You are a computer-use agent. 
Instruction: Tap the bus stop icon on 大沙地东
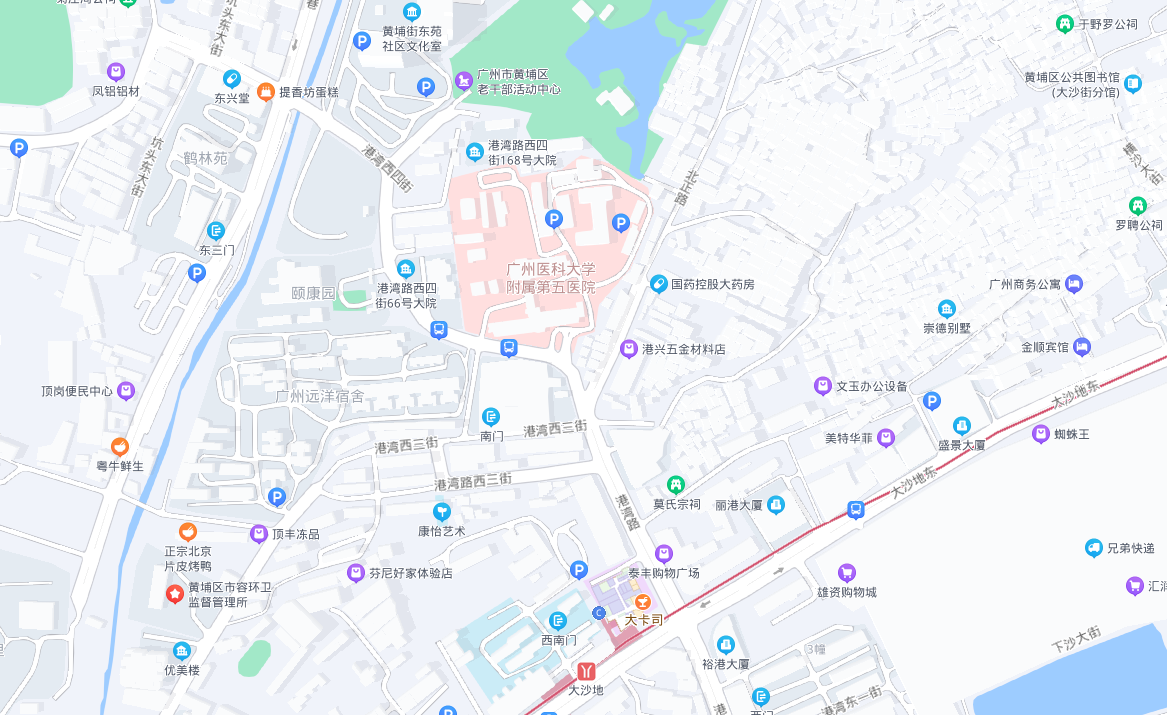855,510
